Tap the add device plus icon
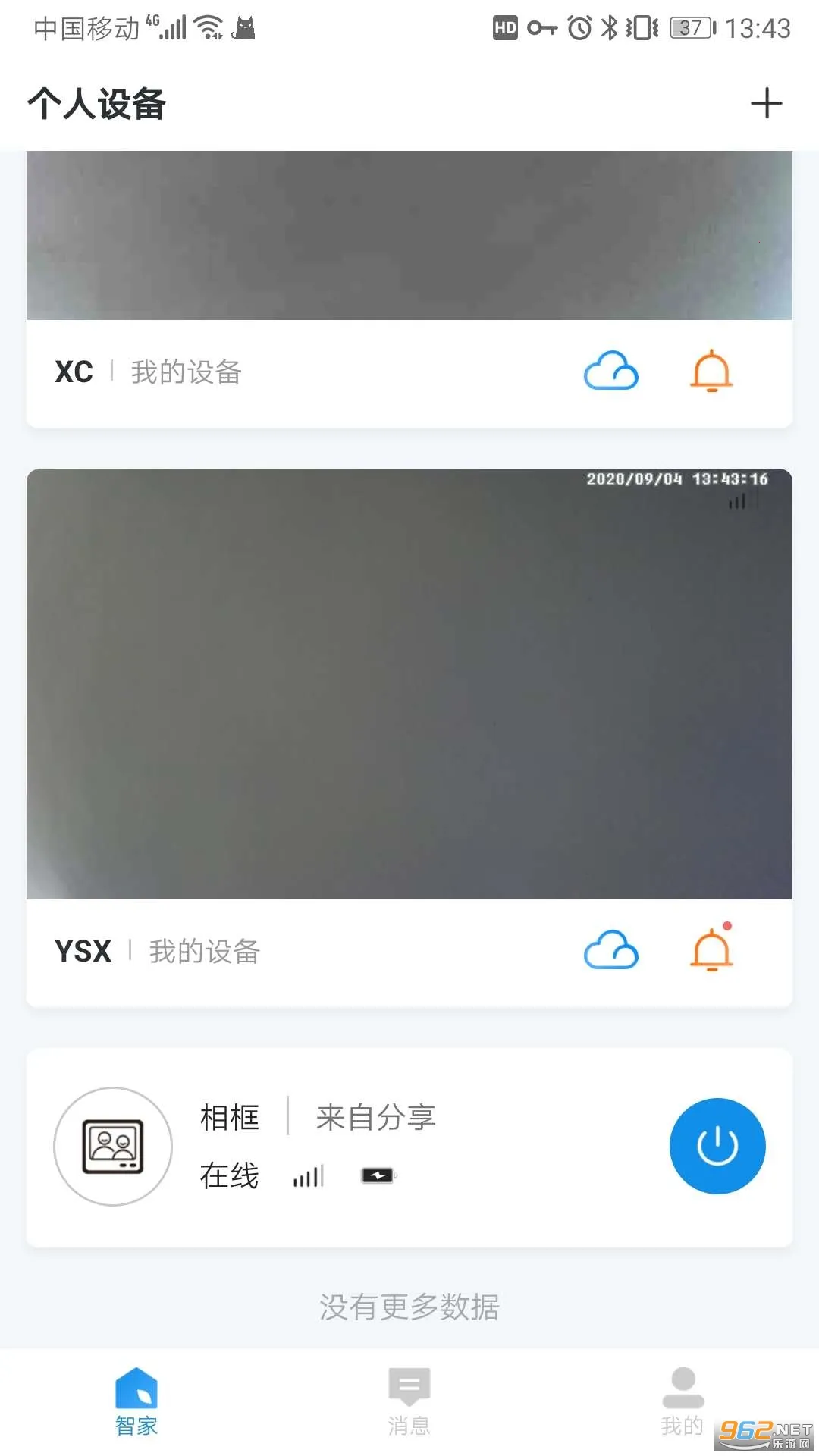The height and width of the screenshot is (1456, 819). [x=766, y=102]
